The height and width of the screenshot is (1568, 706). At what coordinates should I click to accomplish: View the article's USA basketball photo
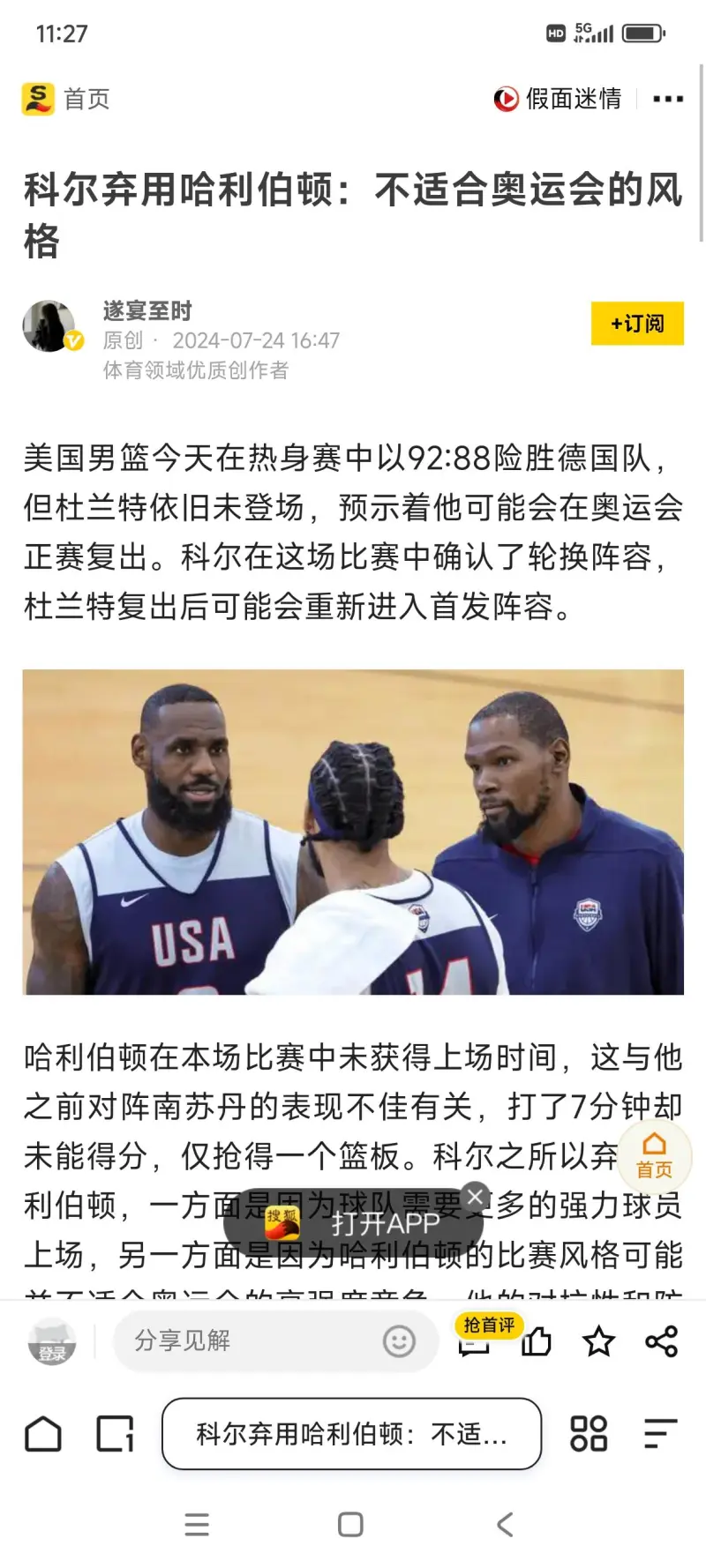(353, 832)
